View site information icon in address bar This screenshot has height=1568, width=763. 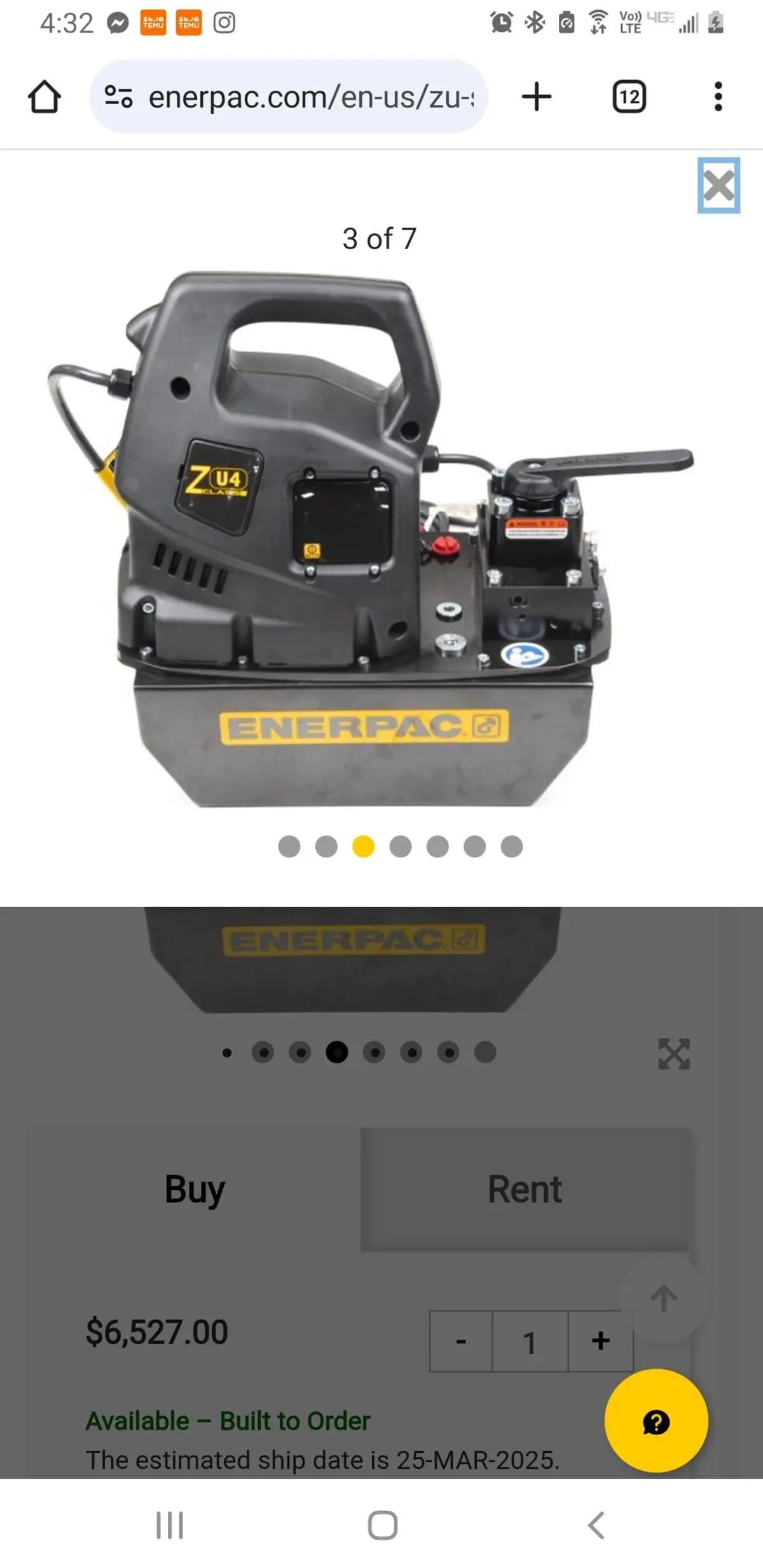click(x=119, y=97)
